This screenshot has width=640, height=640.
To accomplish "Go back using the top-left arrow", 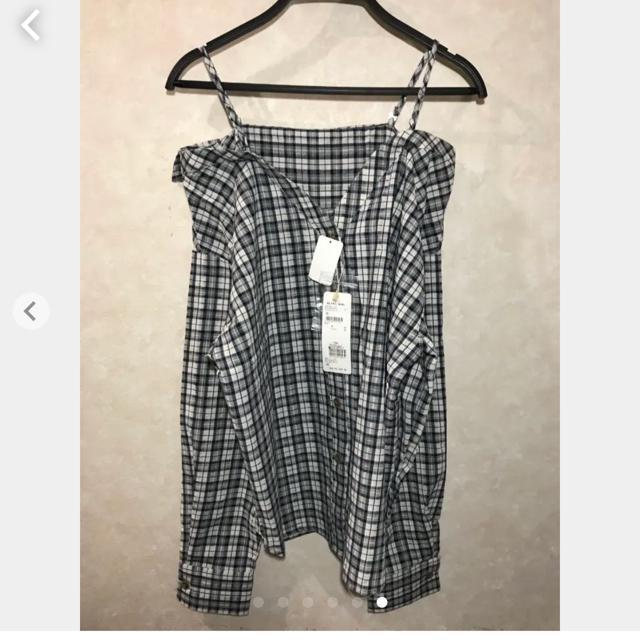I will pyautogui.click(x=31, y=26).
